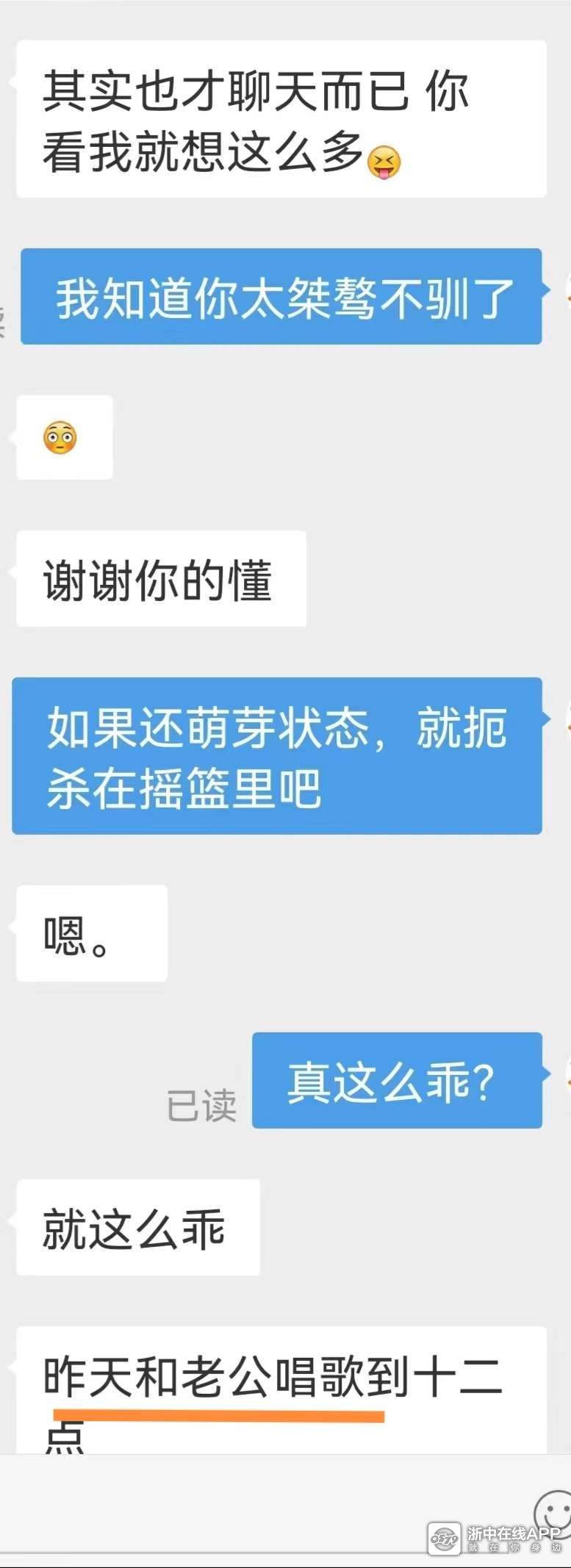Image resolution: width=571 pixels, height=1568 pixels.
Task: Open the emoji picker in the input bar
Action: (x=554, y=1513)
